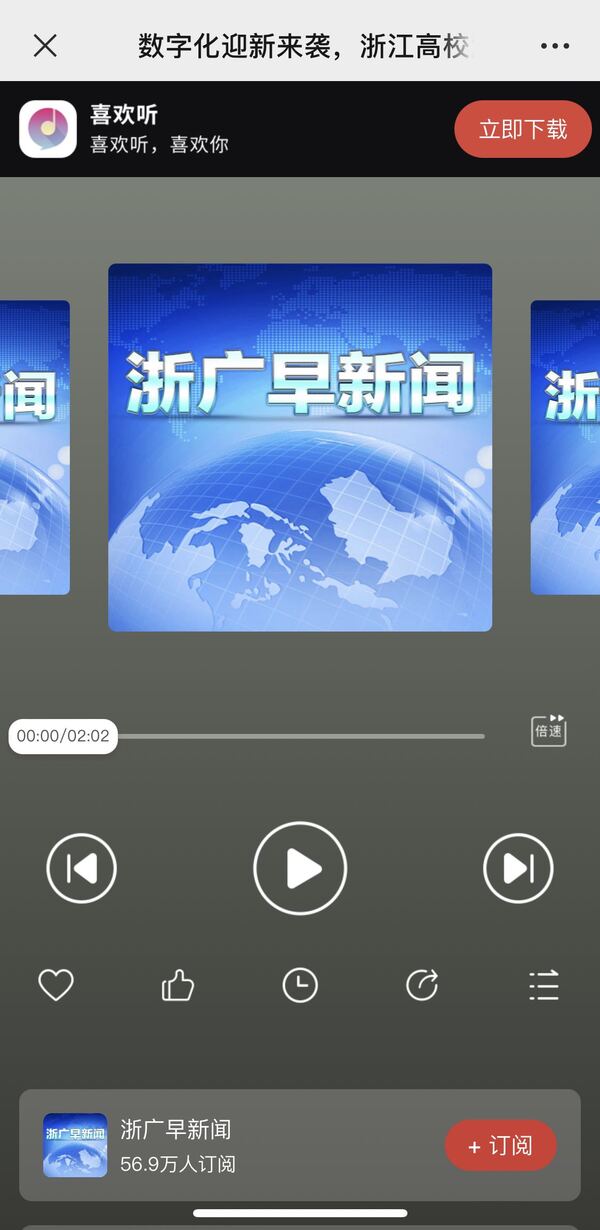Open the sleep timer clock

tap(300, 986)
